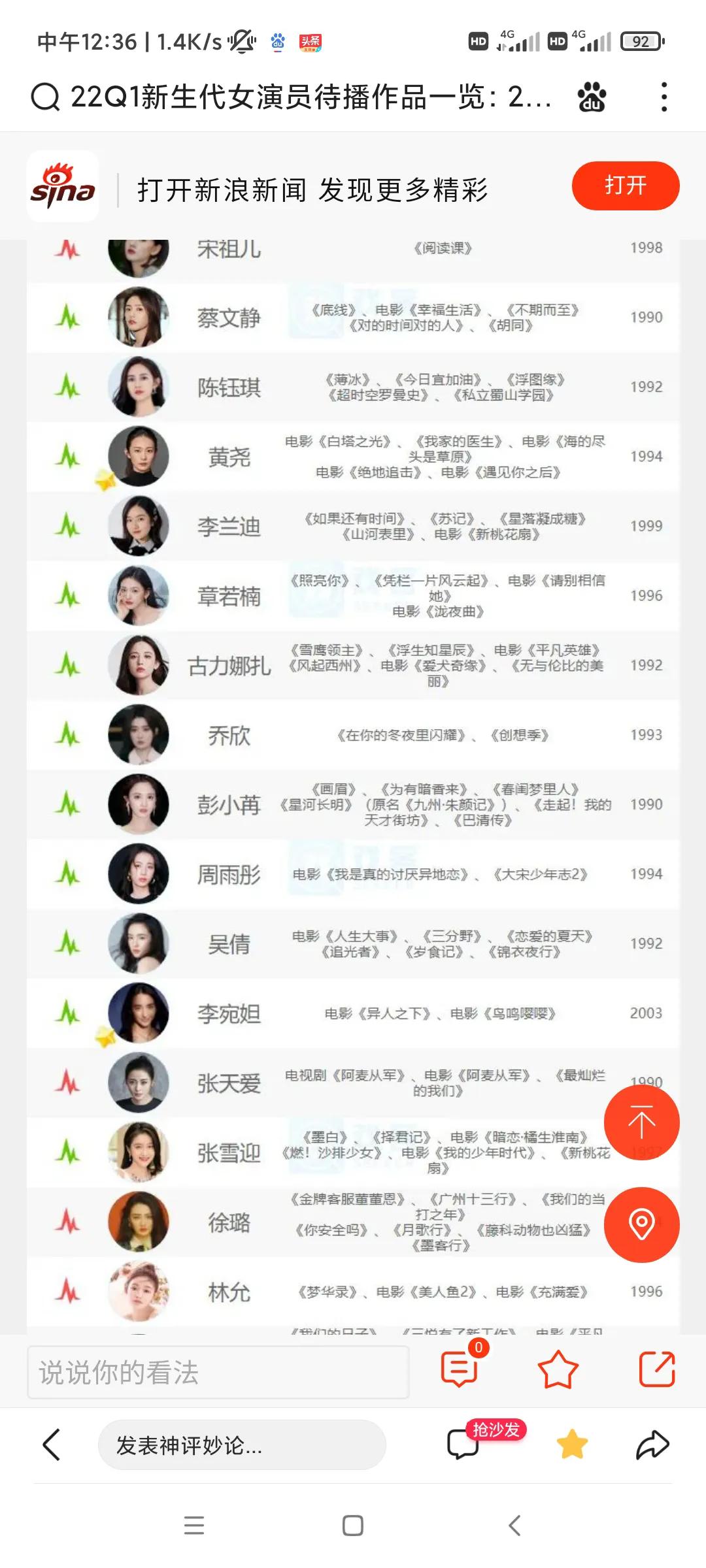This screenshot has height=1568, width=706.
Task: Tap the back-to-top arrow icon
Action: click(x=643, y=1122)
